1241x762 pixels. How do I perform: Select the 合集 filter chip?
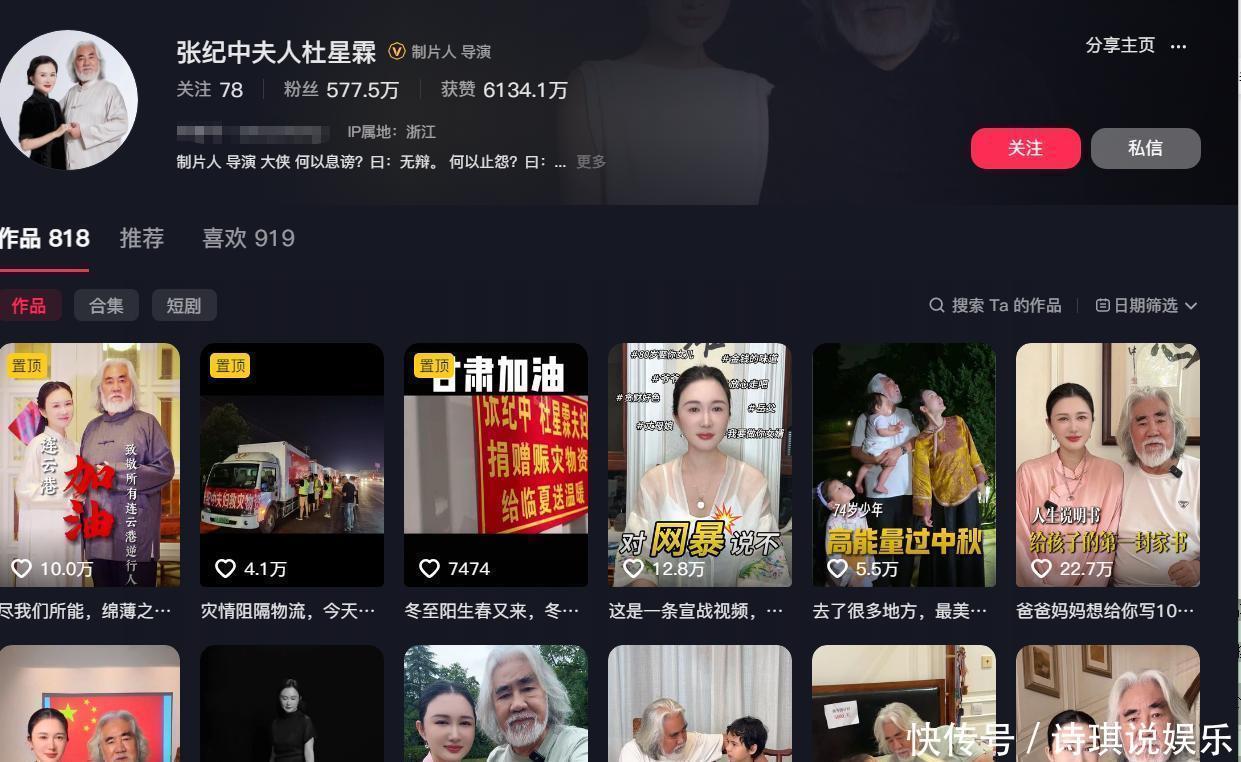click(106, 305)
